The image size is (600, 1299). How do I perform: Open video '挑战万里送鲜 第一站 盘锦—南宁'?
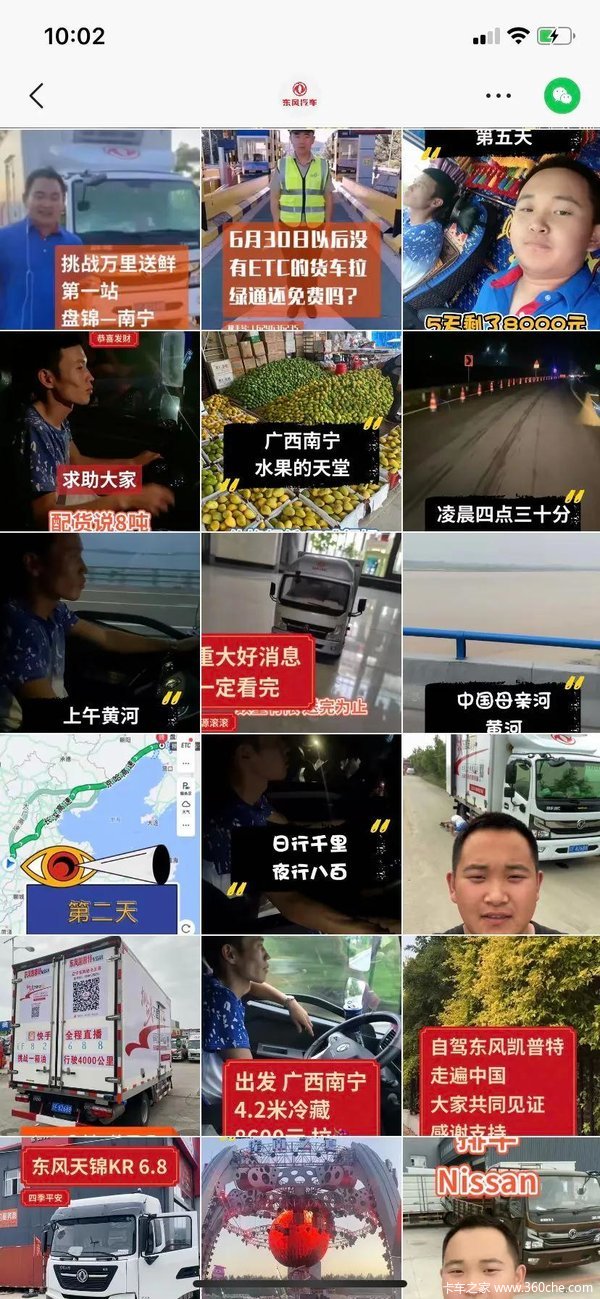coord(100,230)
